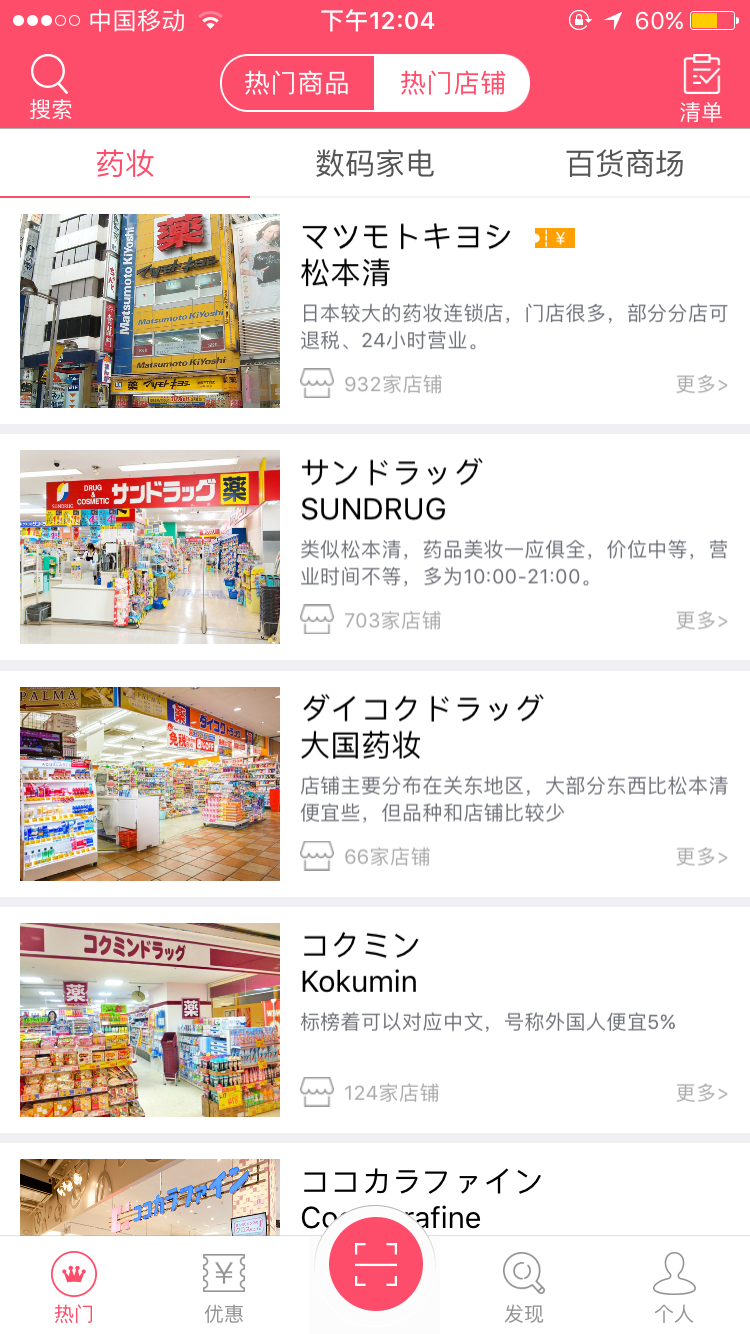Open the 搜索 search icon
Image resolution: width=750 pixels, height=1334 pixels.
pos(50,87)
